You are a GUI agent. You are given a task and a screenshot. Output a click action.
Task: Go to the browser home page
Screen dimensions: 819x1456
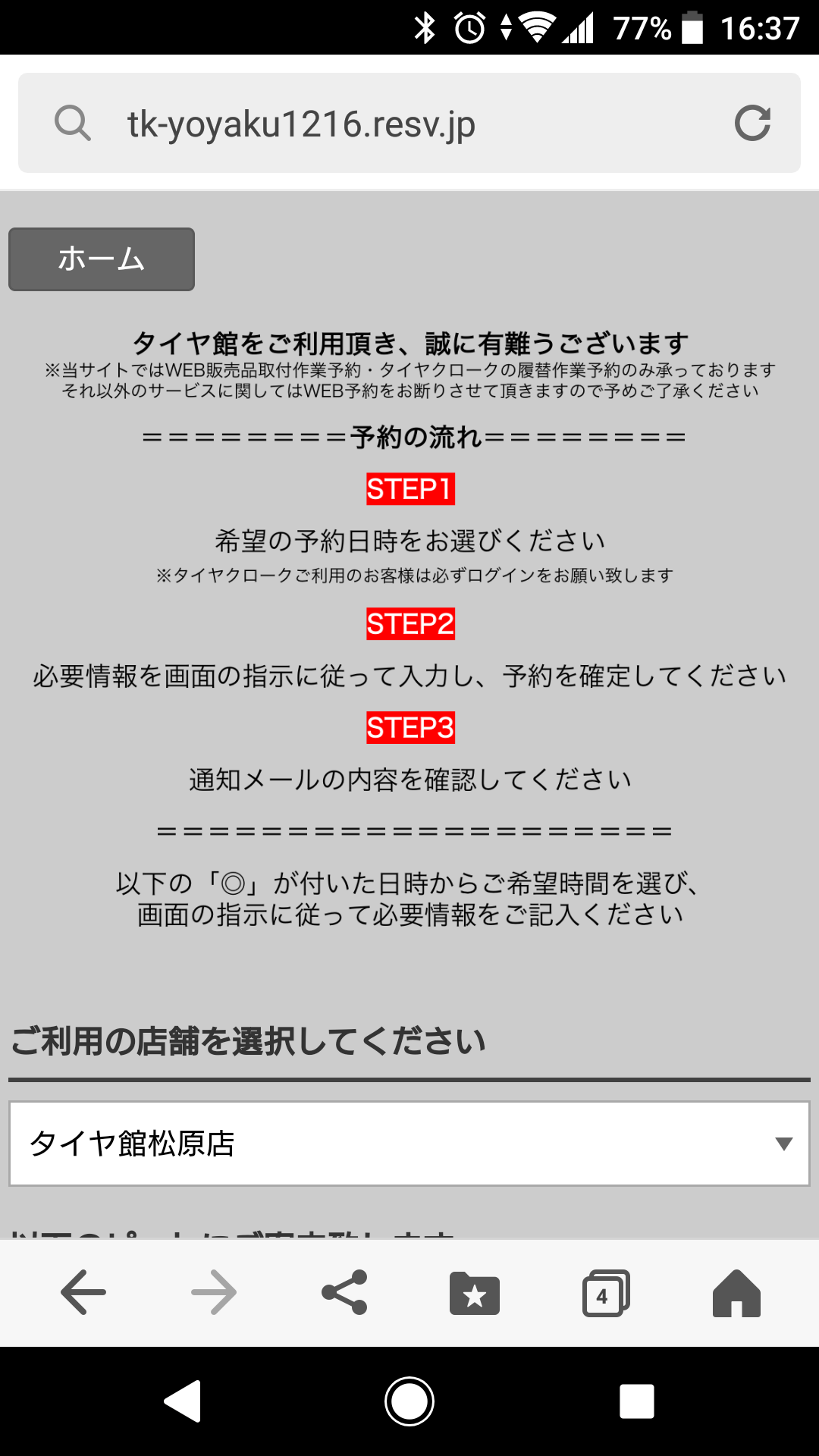pos(736,1292)
